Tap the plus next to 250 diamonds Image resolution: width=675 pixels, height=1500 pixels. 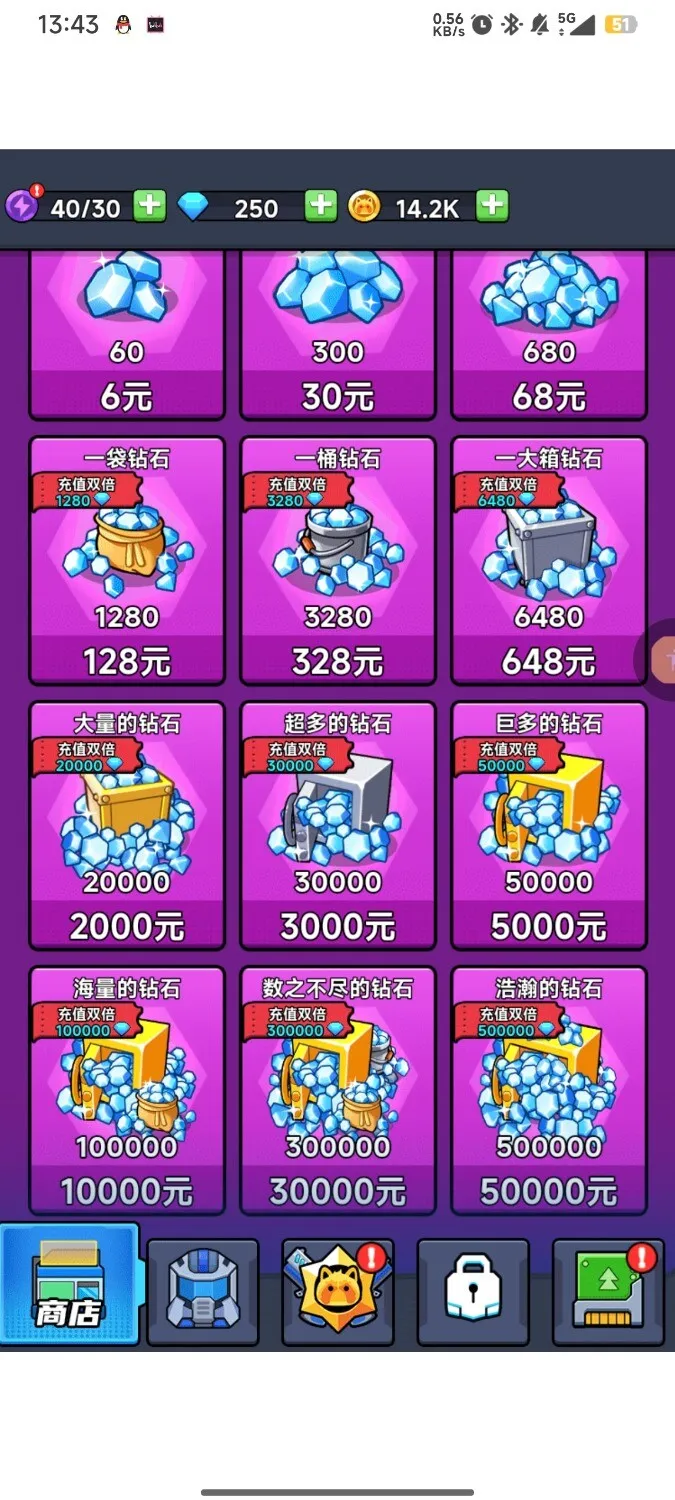(x=320, y=206)
